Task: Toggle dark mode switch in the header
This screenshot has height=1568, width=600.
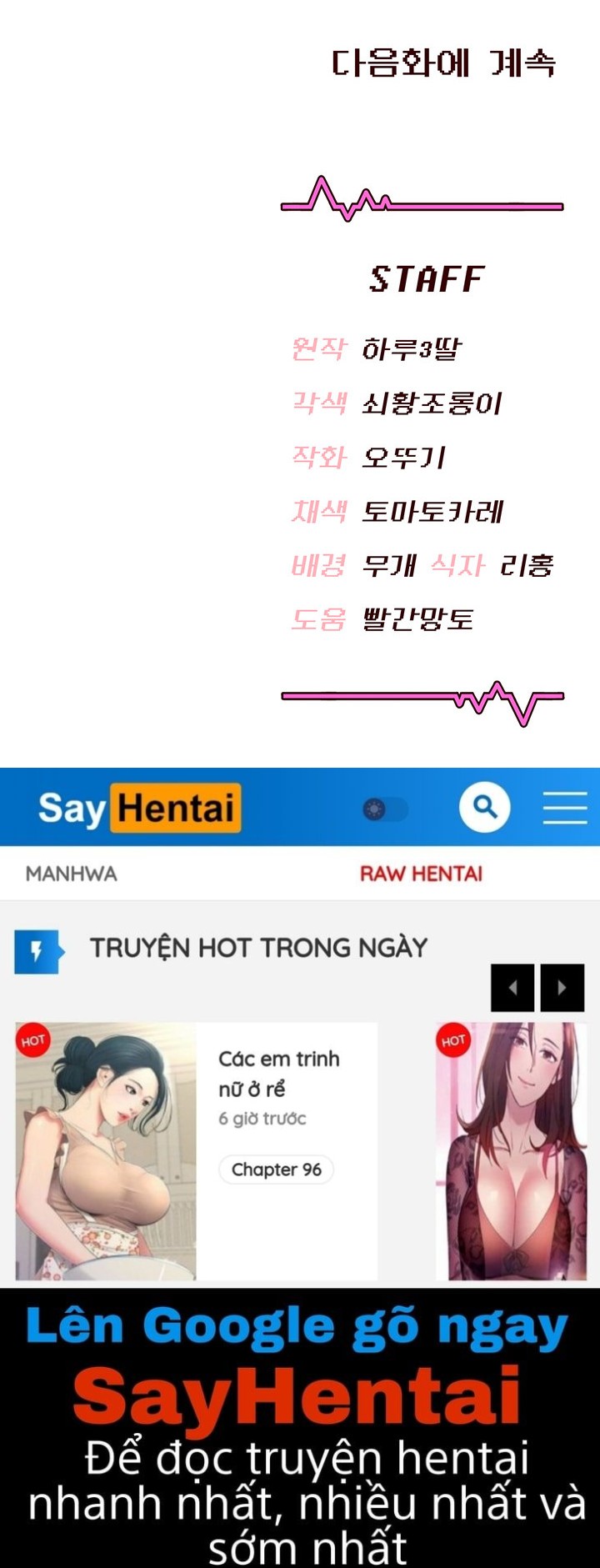Action: point(386,807)
